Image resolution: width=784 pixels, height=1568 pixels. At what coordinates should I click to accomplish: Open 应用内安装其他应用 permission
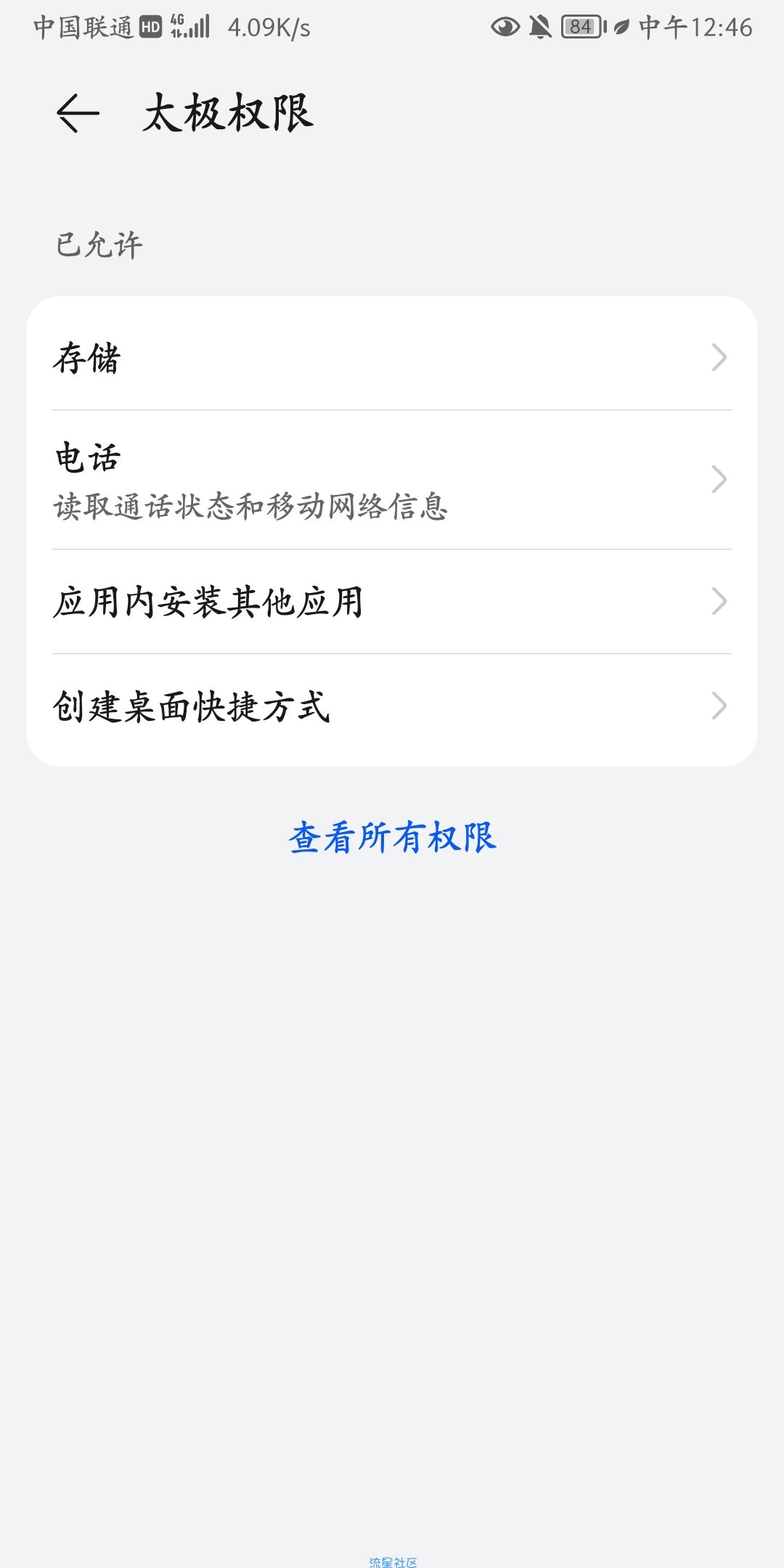[x=392, y=602]
